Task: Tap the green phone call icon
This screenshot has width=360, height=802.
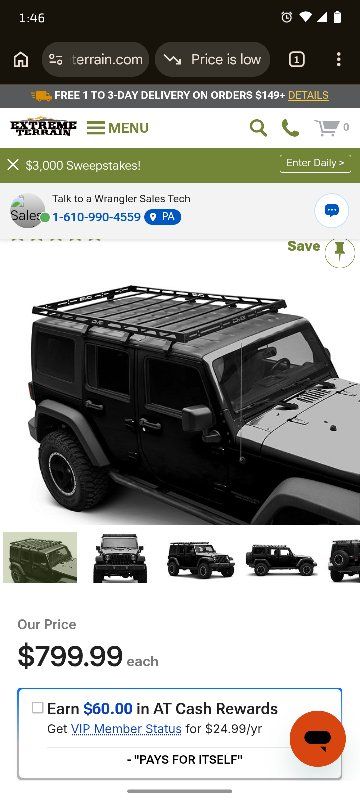Action: click(x=290, y=128)
